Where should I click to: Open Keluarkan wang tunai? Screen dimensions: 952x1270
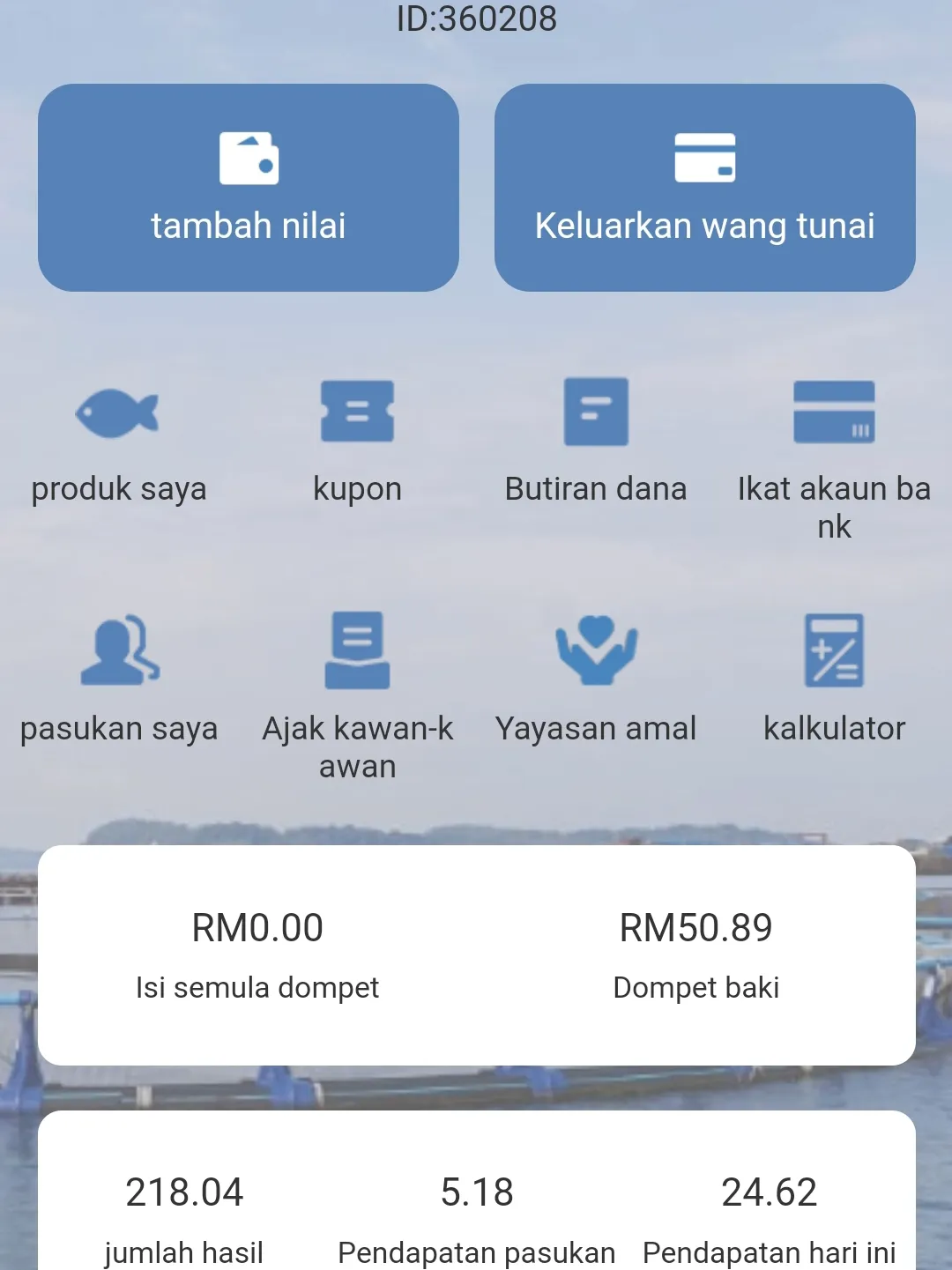tap(704, 188)
